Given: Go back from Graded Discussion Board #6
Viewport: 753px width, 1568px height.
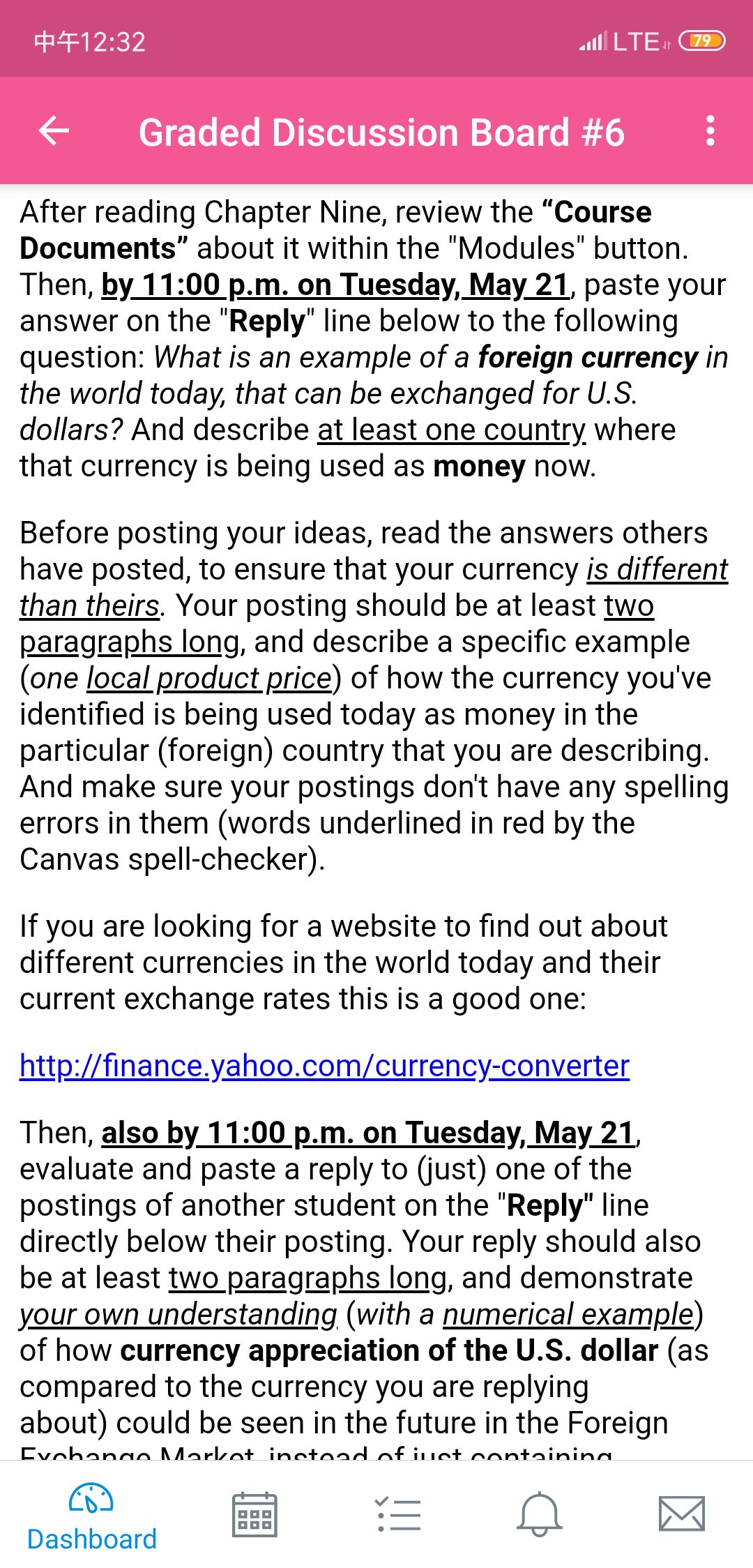Looking at the screenshot, I should (54, 130).
